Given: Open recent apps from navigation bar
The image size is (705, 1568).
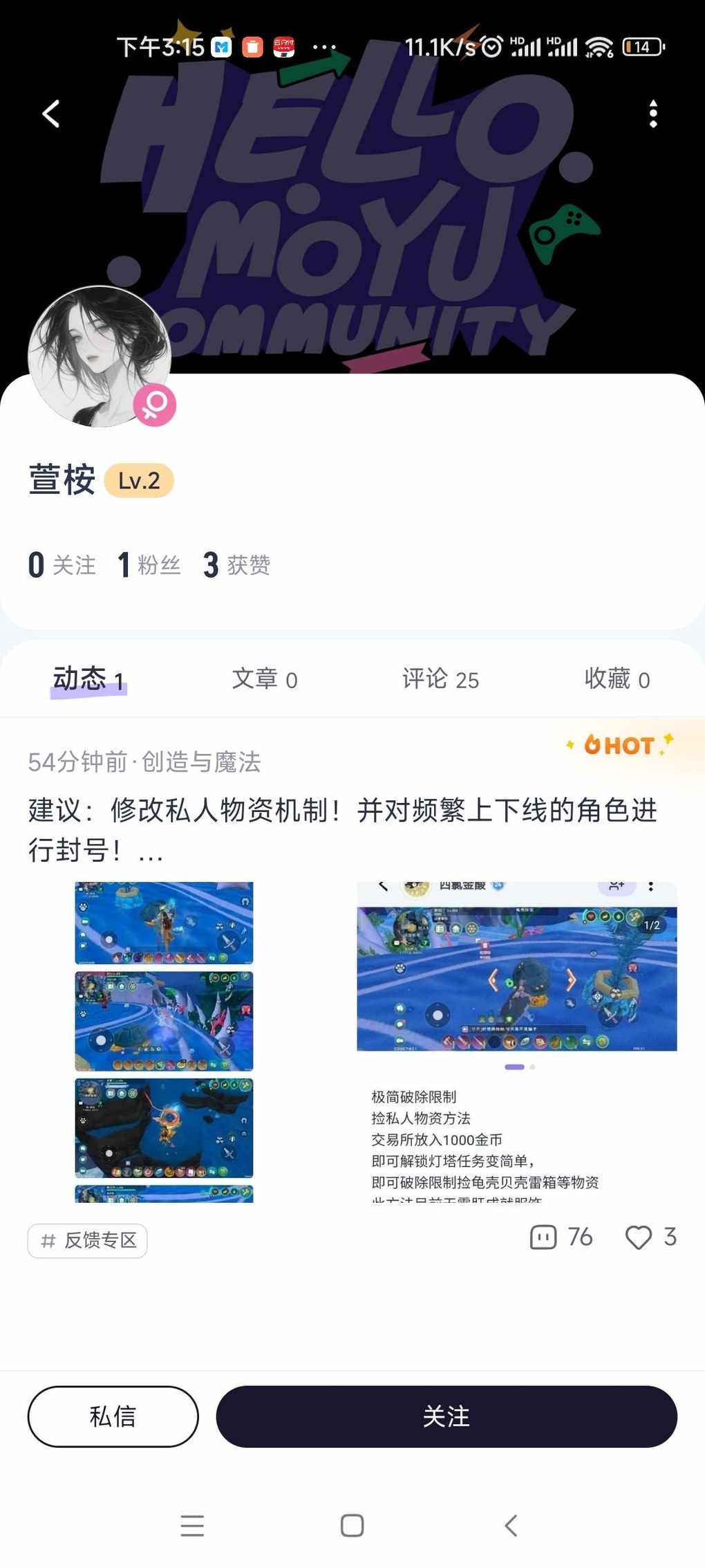Looking at the screenshot, I should [192, 1525].
